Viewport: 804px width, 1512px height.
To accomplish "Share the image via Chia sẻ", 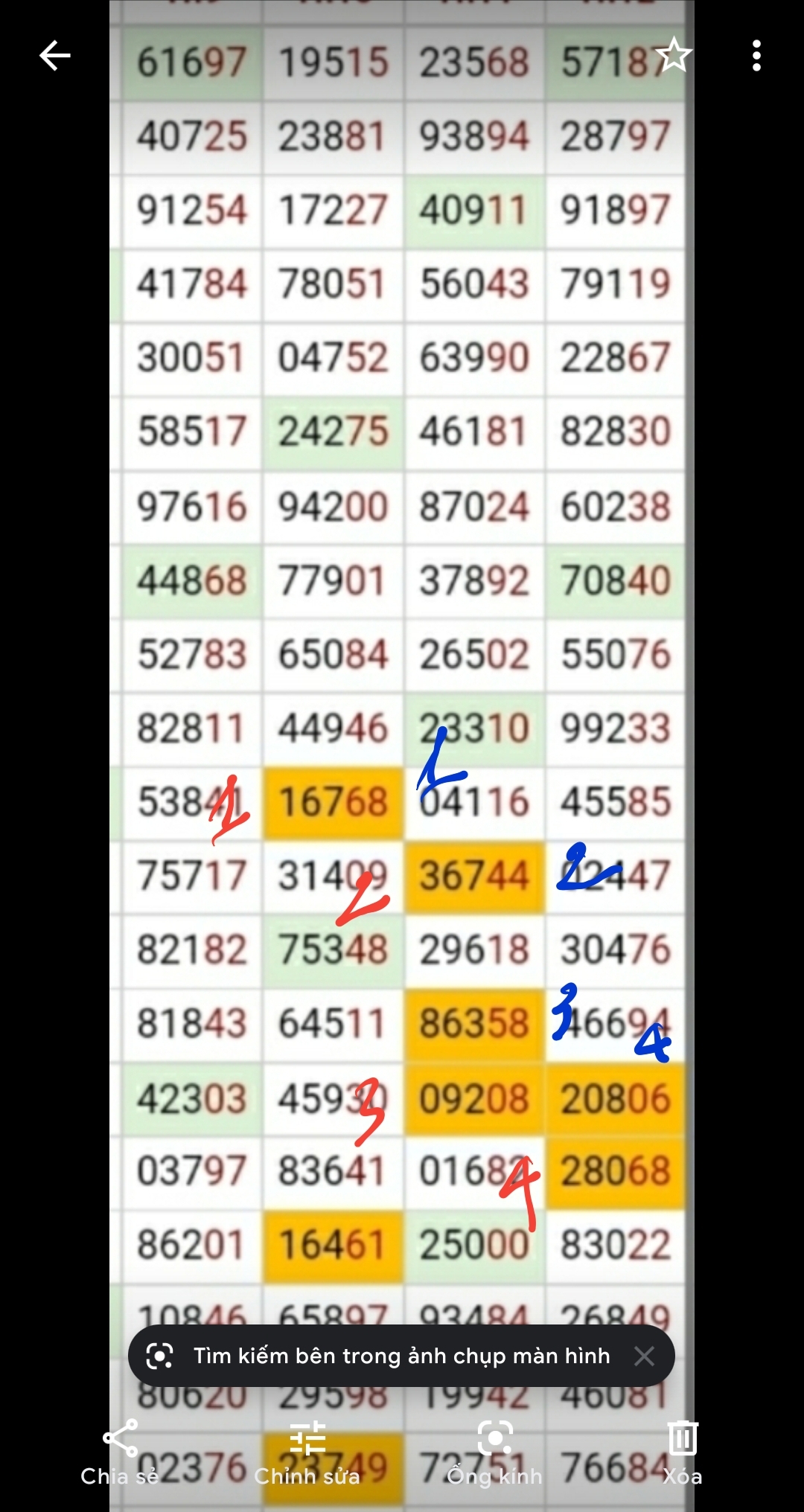I will click(x=120, y=1452).
